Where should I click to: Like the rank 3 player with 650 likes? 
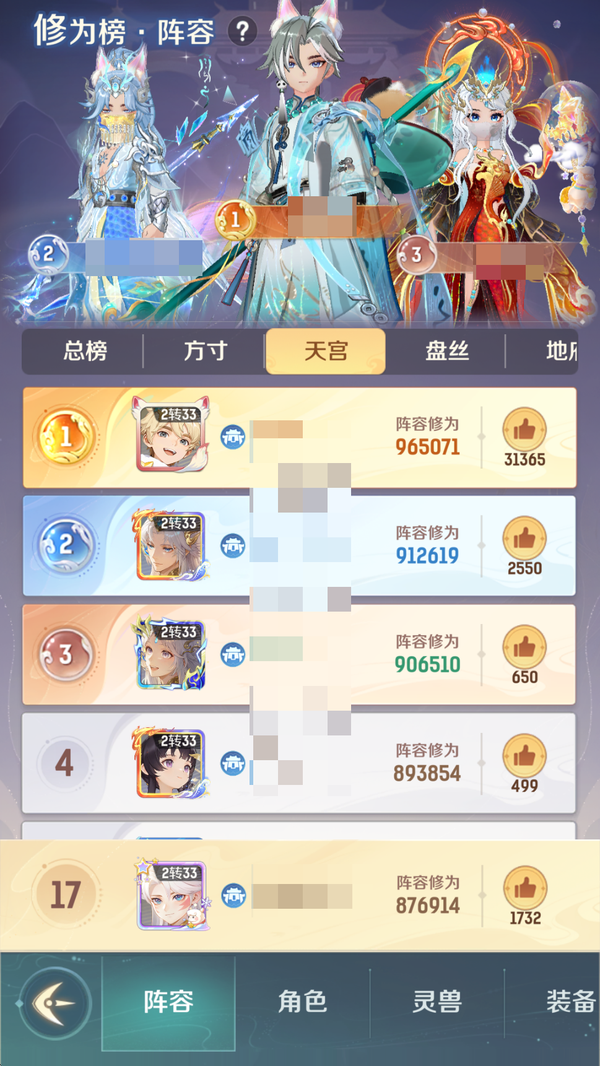(x=524, y=646)
